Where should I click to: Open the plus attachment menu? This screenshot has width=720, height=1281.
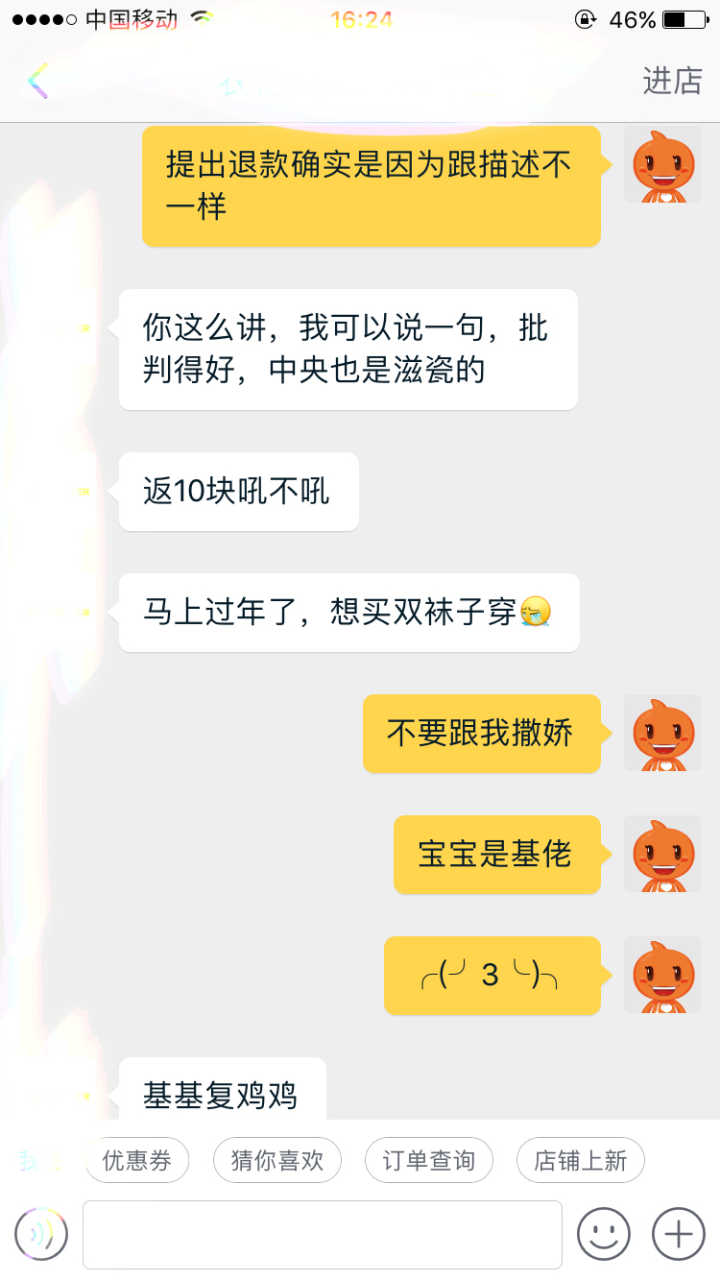(678, 1234)
